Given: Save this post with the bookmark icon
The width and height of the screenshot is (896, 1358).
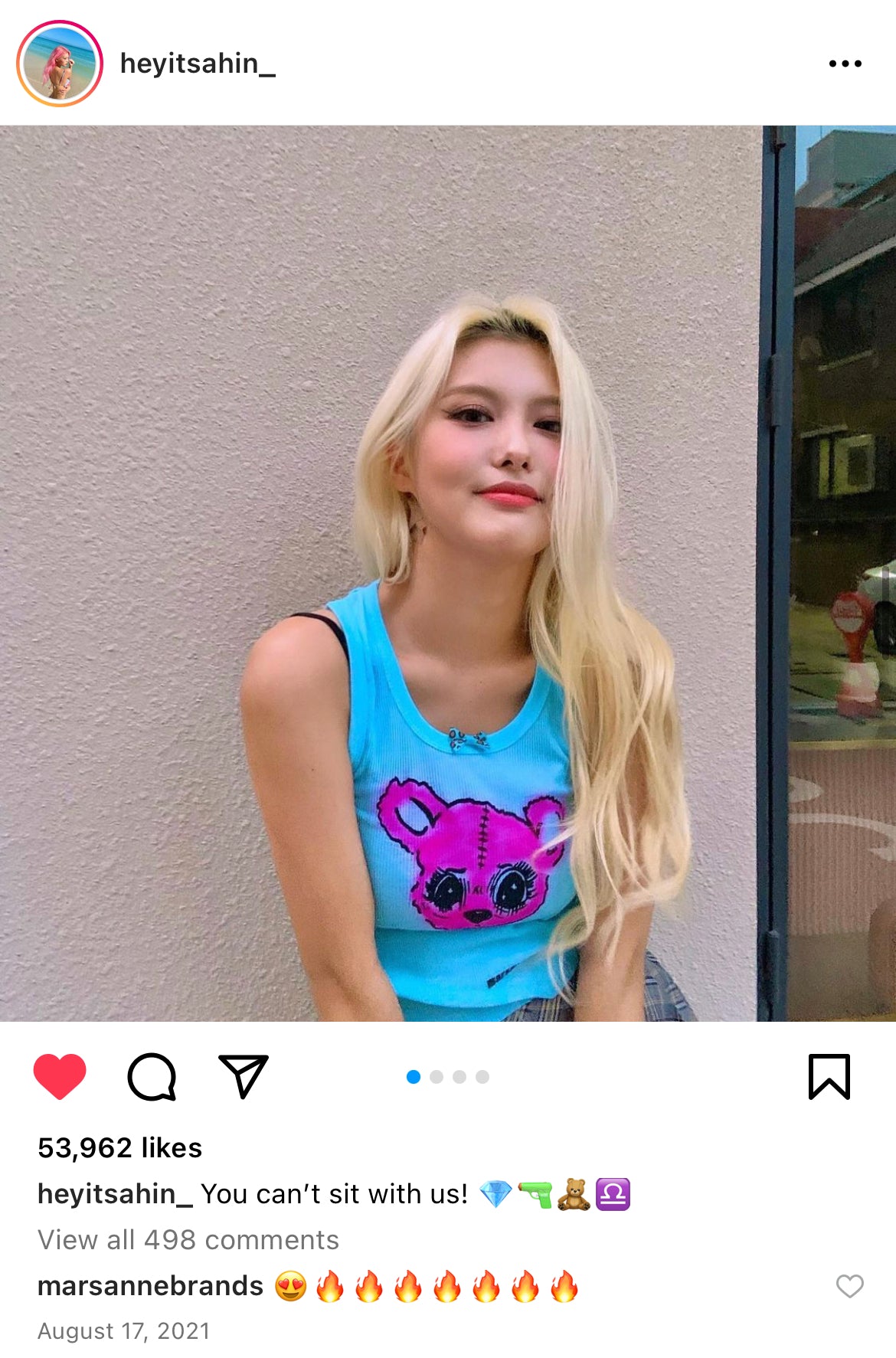Looking at the screenshot, I should pyautogui.click(x=829, y=1076).
